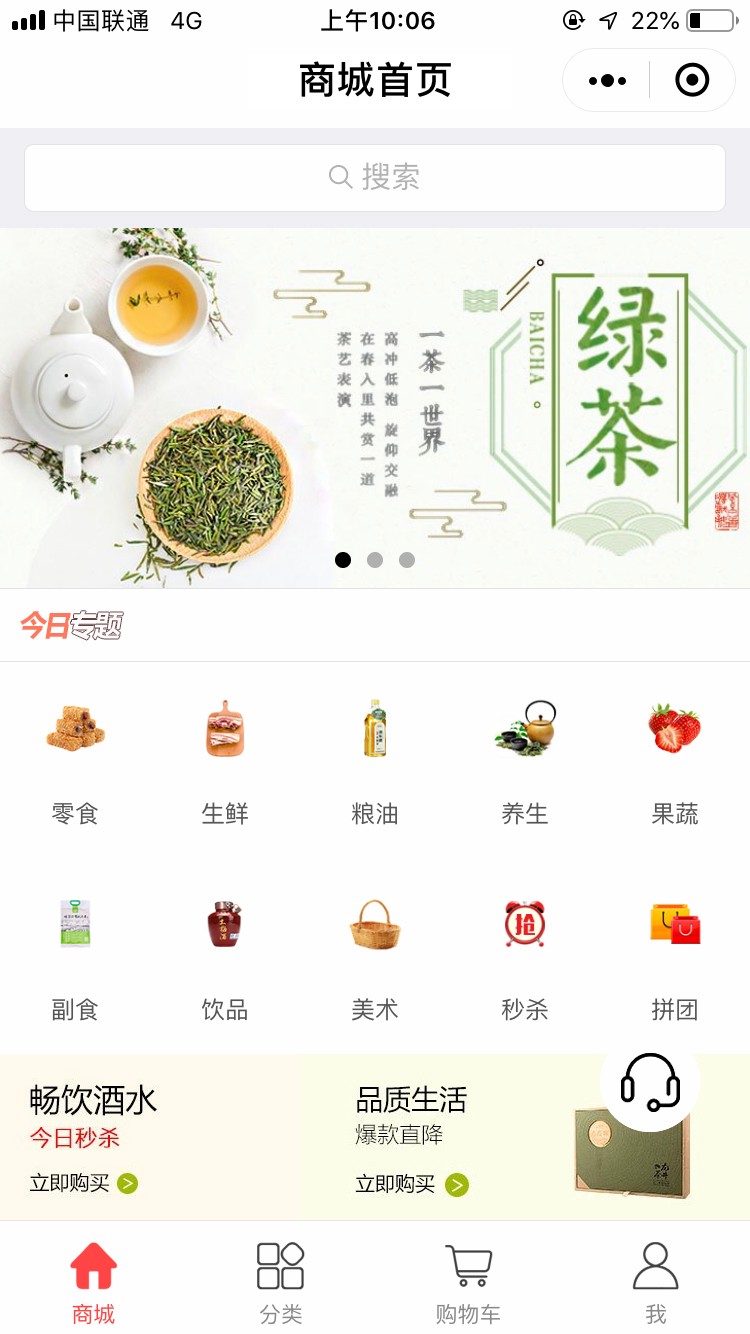Browse the 养生 category
This screenshot has width=750, height=1334.
[x=525, y=760]
